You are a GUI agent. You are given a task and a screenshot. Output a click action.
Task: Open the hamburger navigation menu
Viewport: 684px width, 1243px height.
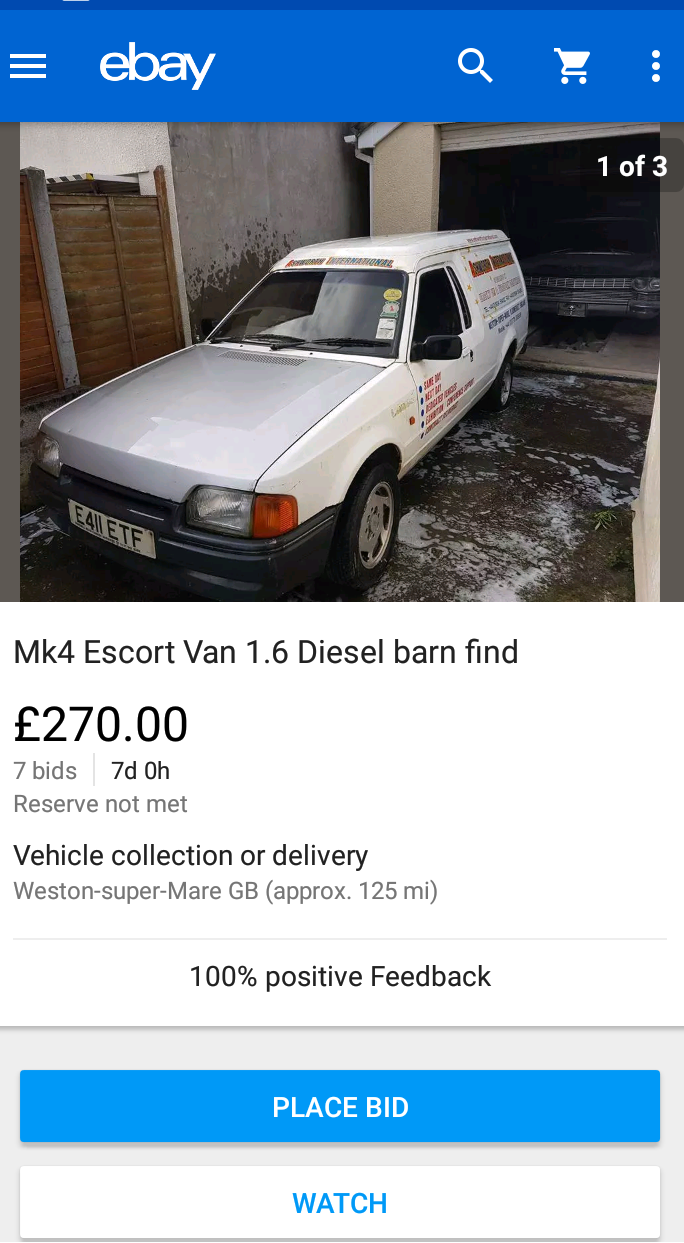tap(28, 66)
